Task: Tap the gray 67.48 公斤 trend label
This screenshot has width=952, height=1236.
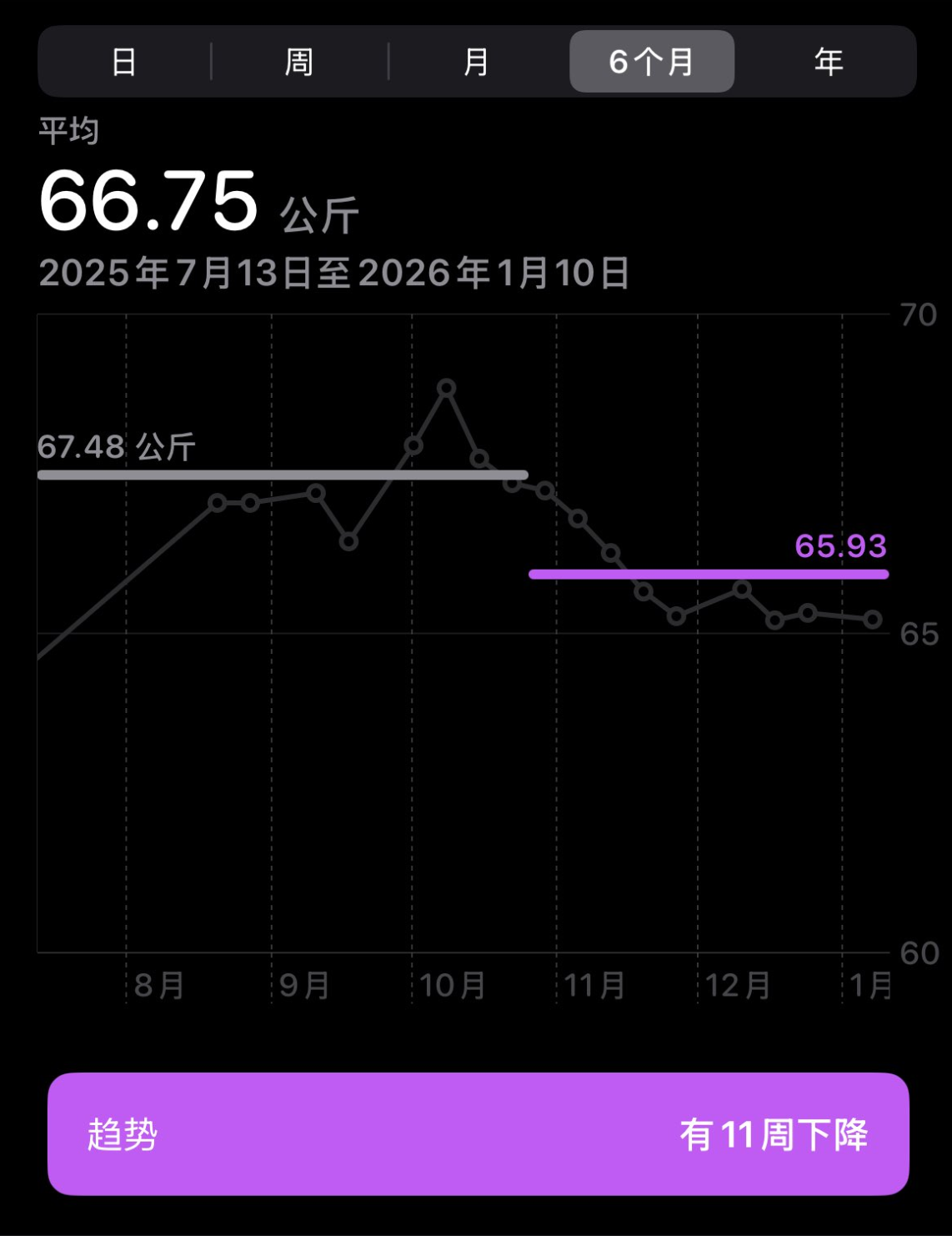Action: [117, 447]
